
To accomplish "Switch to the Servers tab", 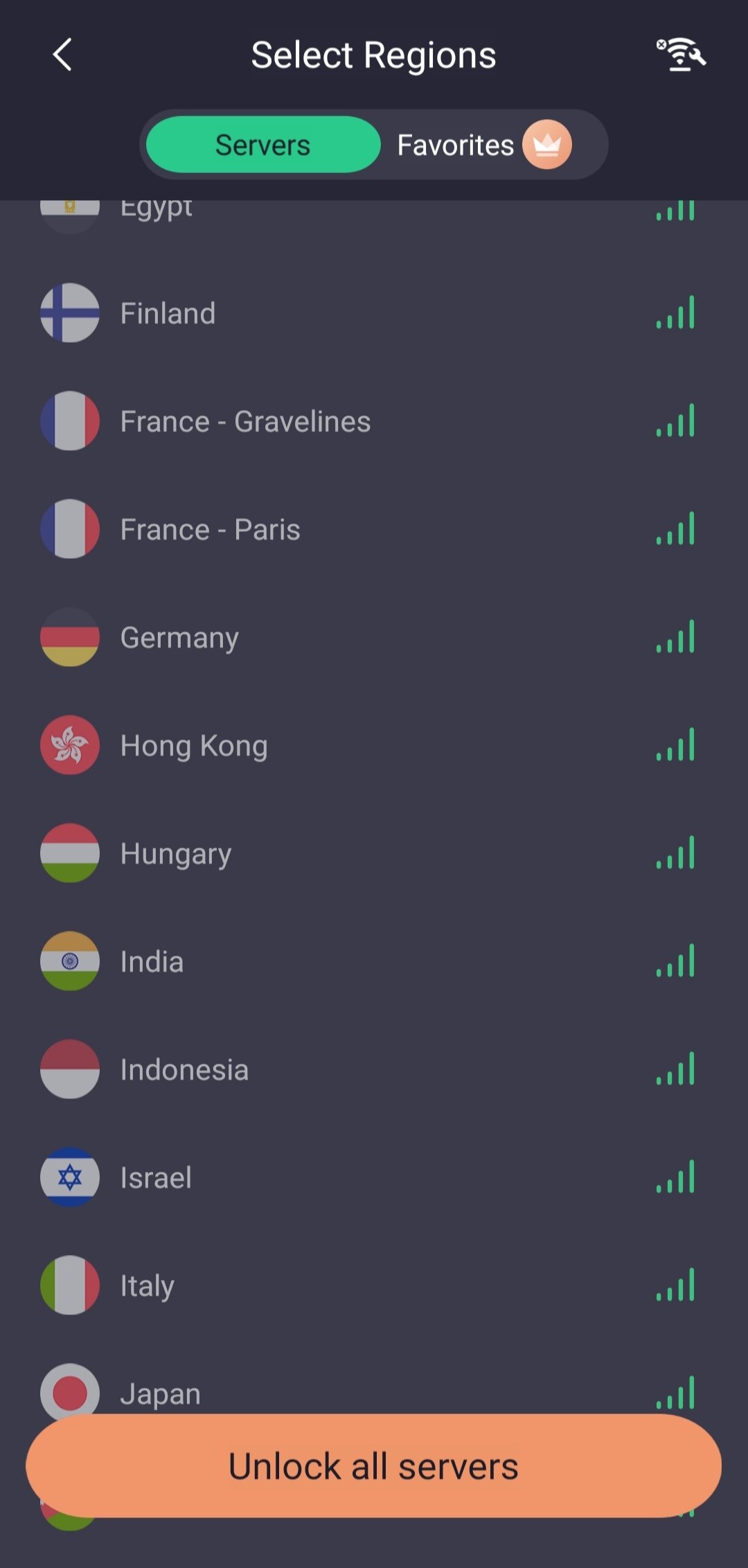I will tap(262, 145).
